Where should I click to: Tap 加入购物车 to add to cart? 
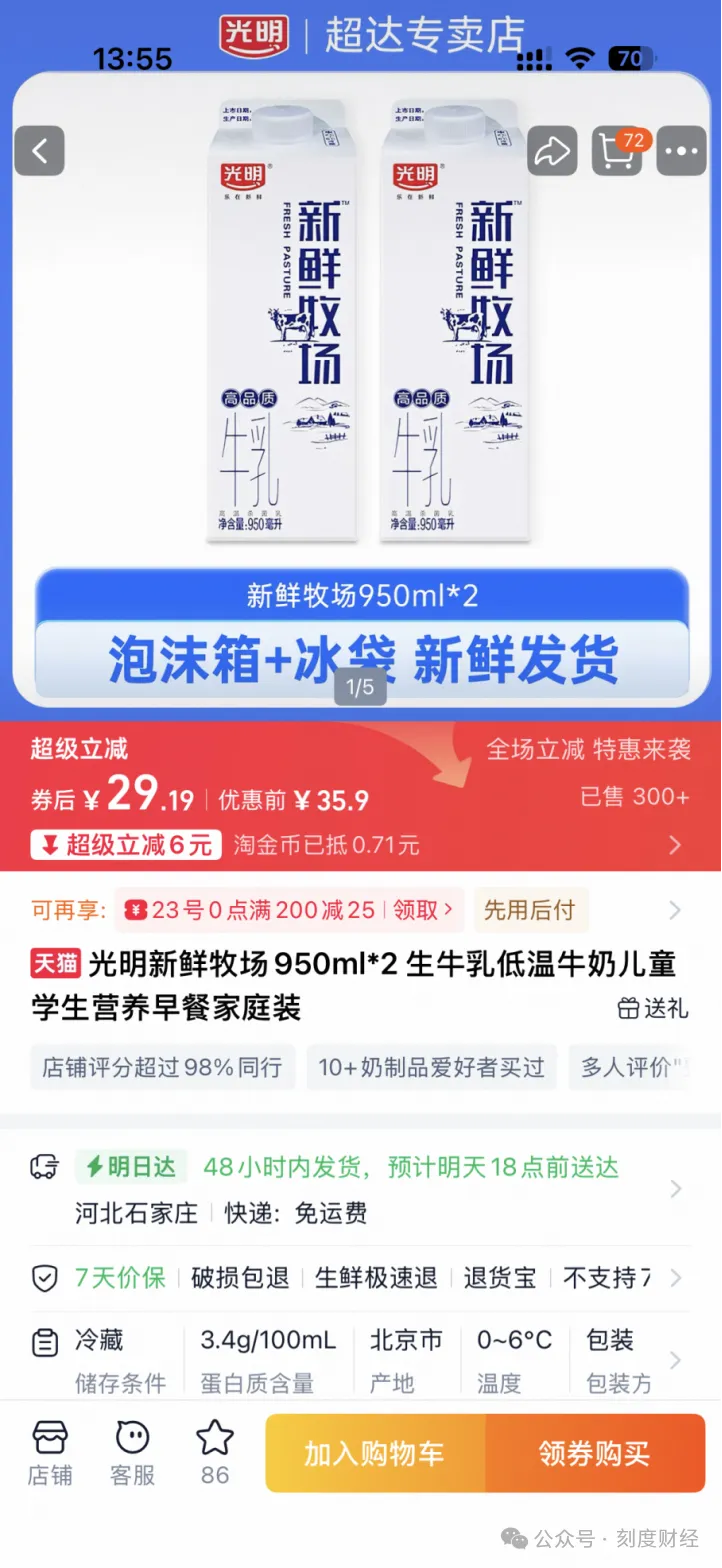tap(374, 1453)
